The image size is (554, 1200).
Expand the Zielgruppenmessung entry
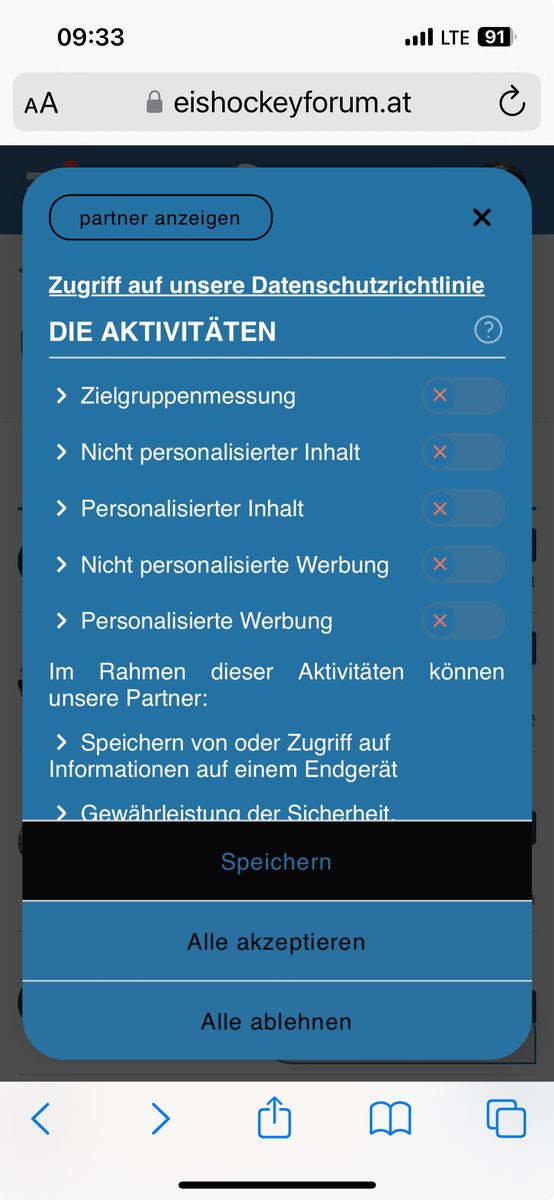[176, 396]
